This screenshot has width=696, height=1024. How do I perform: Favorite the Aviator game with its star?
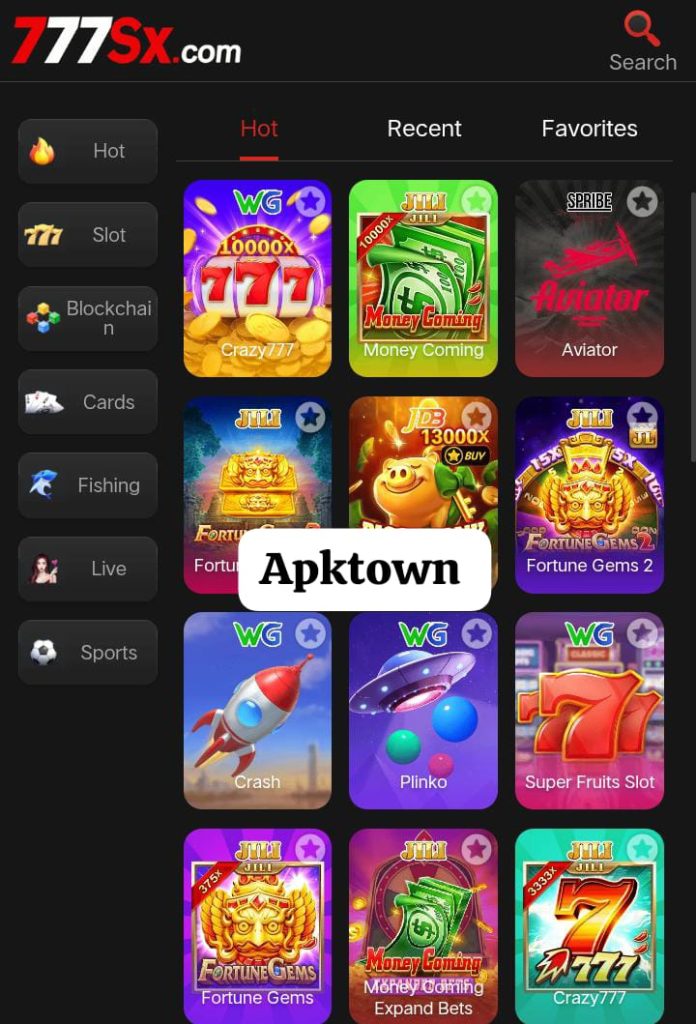pyautogui.click(x=642, y=202)
